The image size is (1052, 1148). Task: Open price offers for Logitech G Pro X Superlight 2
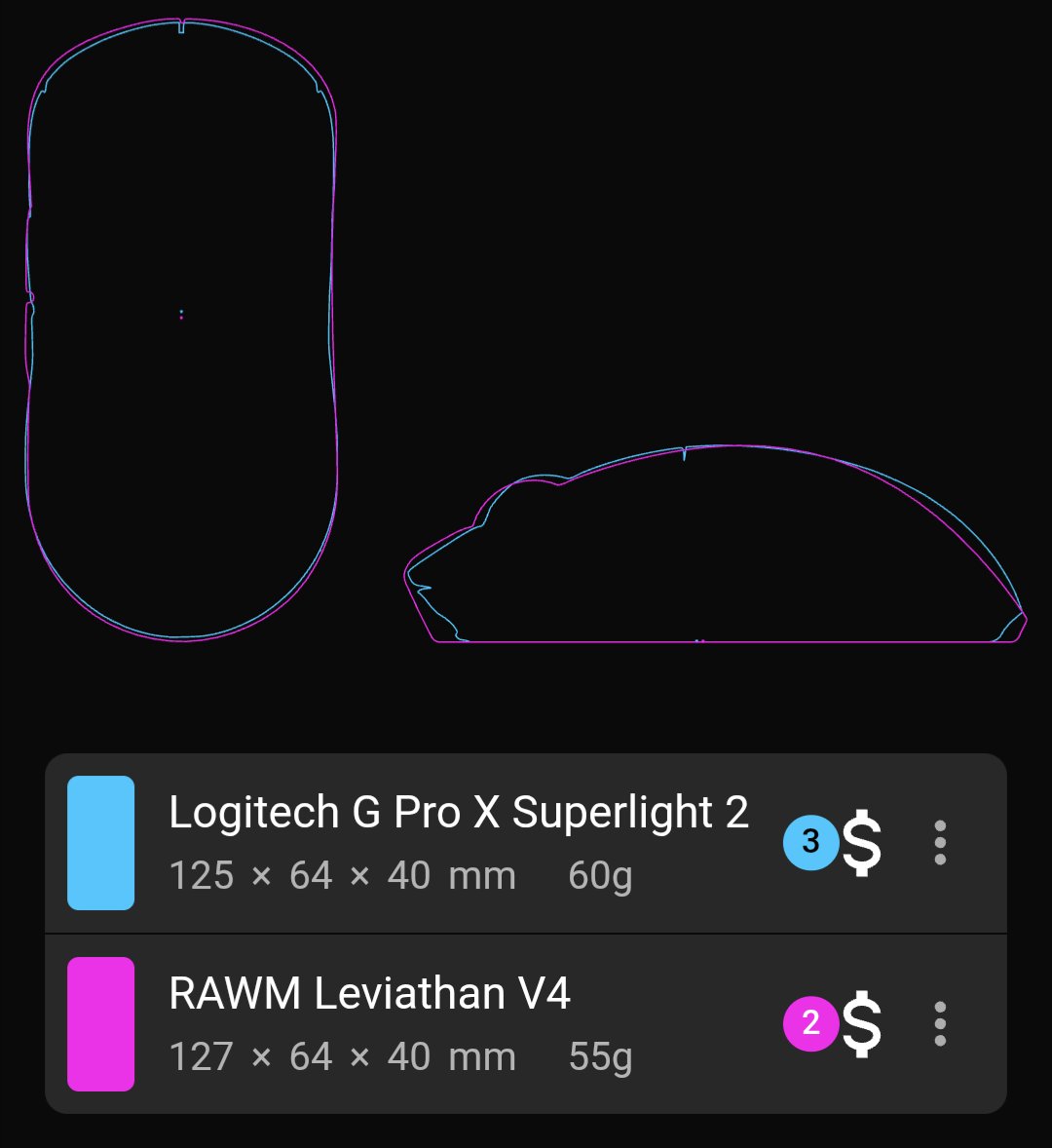(836, 843)
